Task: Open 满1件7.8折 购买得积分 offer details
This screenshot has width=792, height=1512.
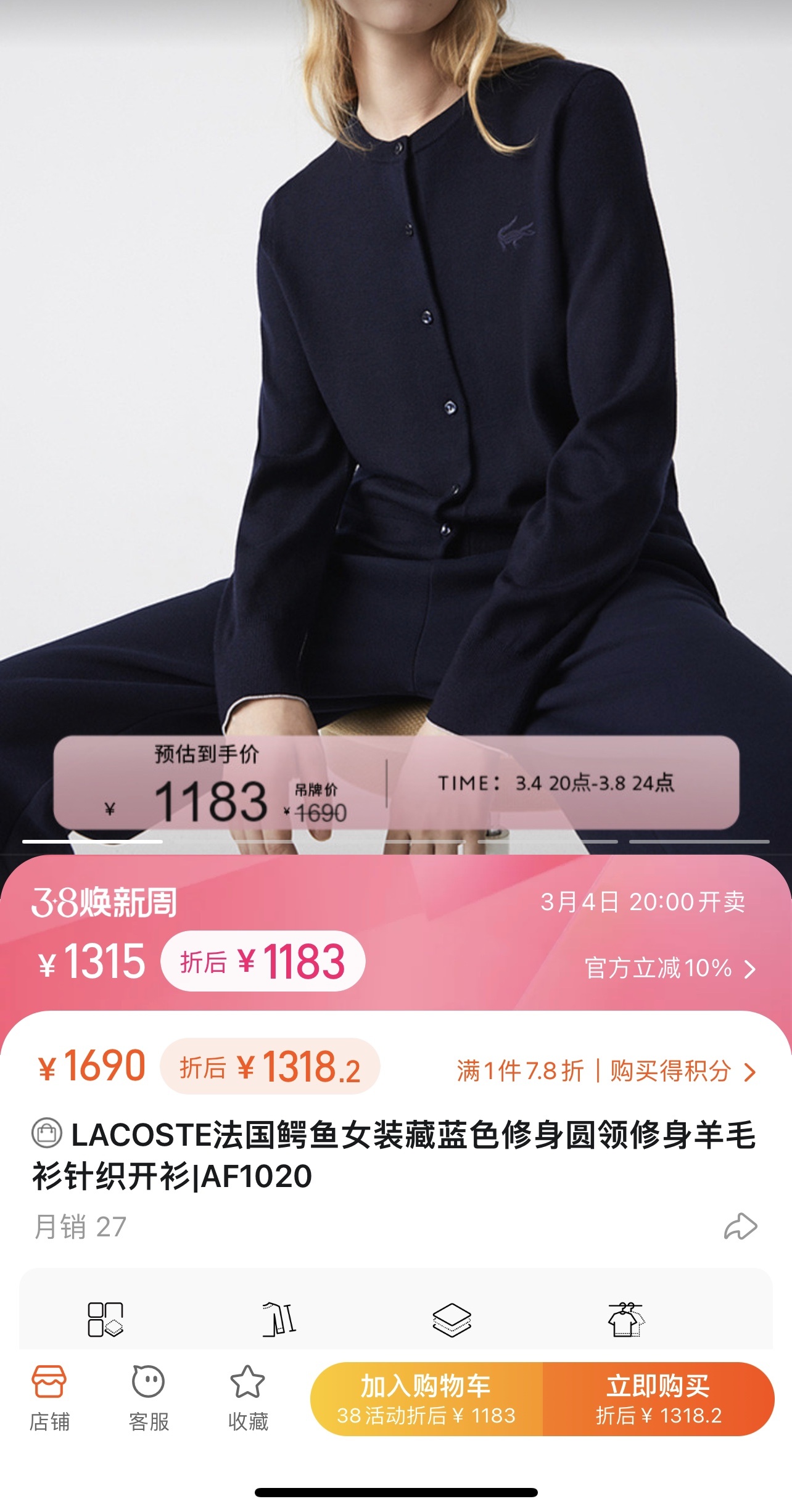Action: pos(606,1071)
